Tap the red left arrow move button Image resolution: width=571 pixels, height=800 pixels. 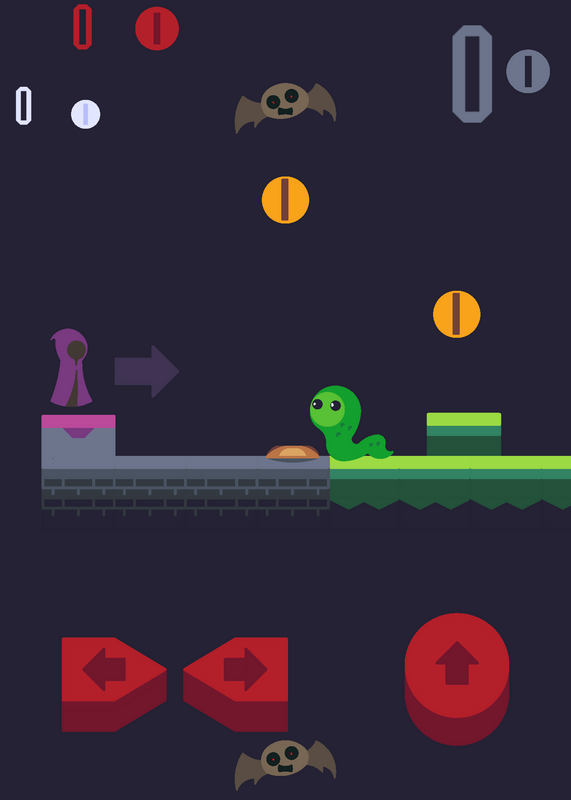click(x=114, y=684)
